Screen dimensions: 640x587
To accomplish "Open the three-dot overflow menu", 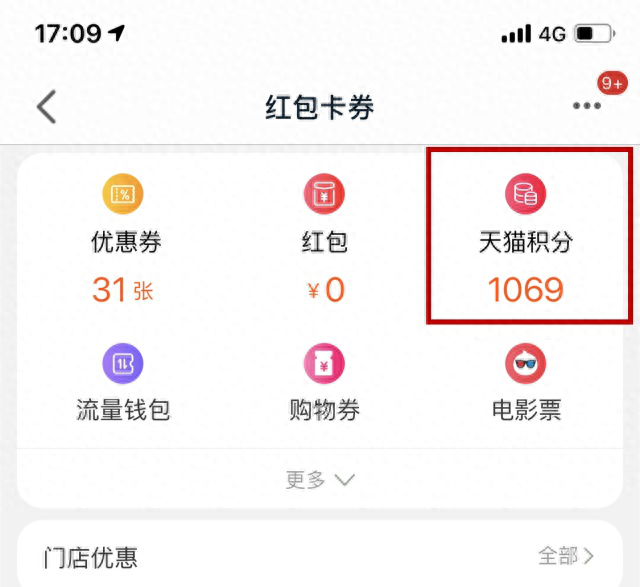I will pos(586,106).
